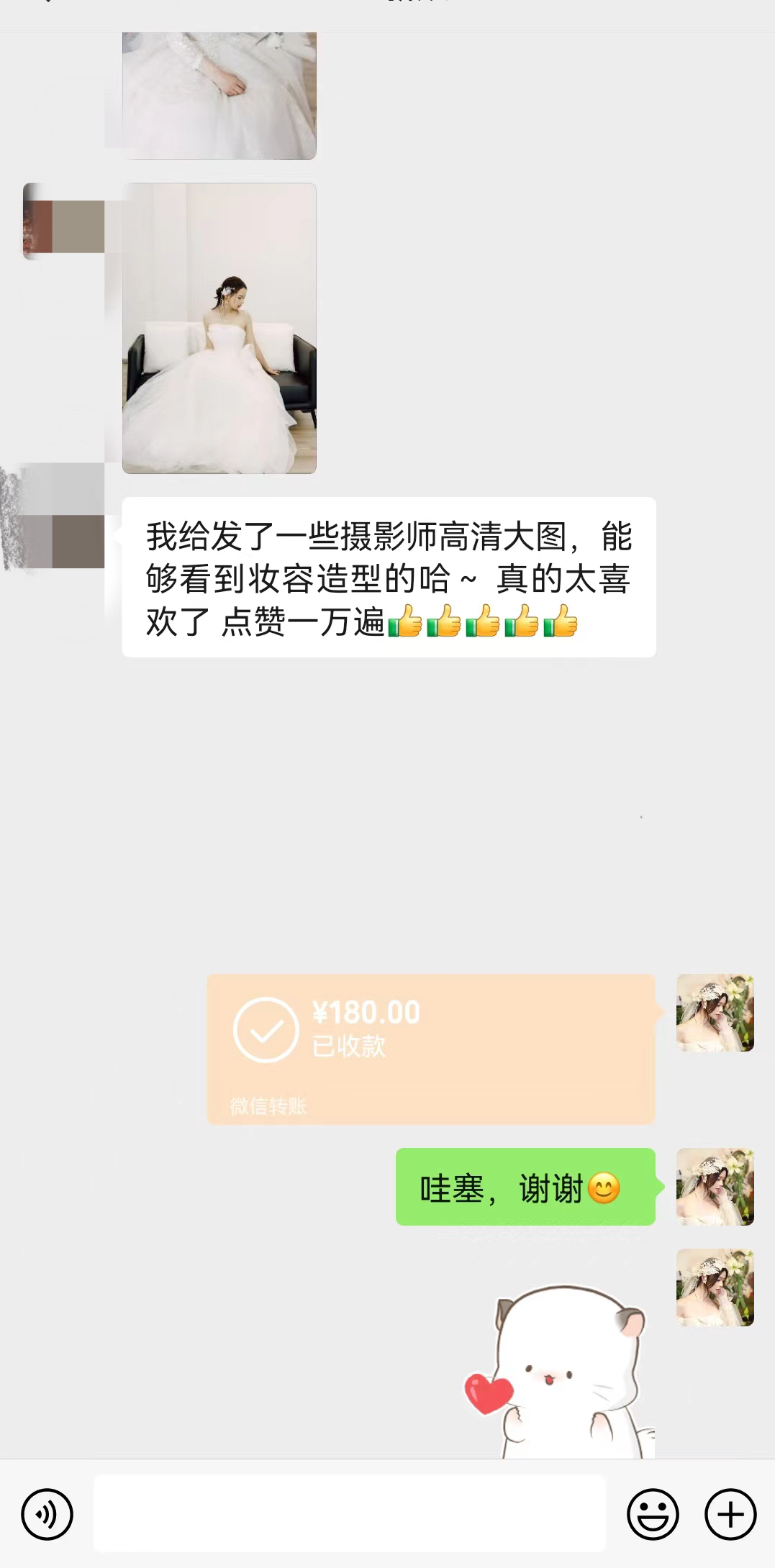Open the cropped wedding dress photo at top

point(219,95)
